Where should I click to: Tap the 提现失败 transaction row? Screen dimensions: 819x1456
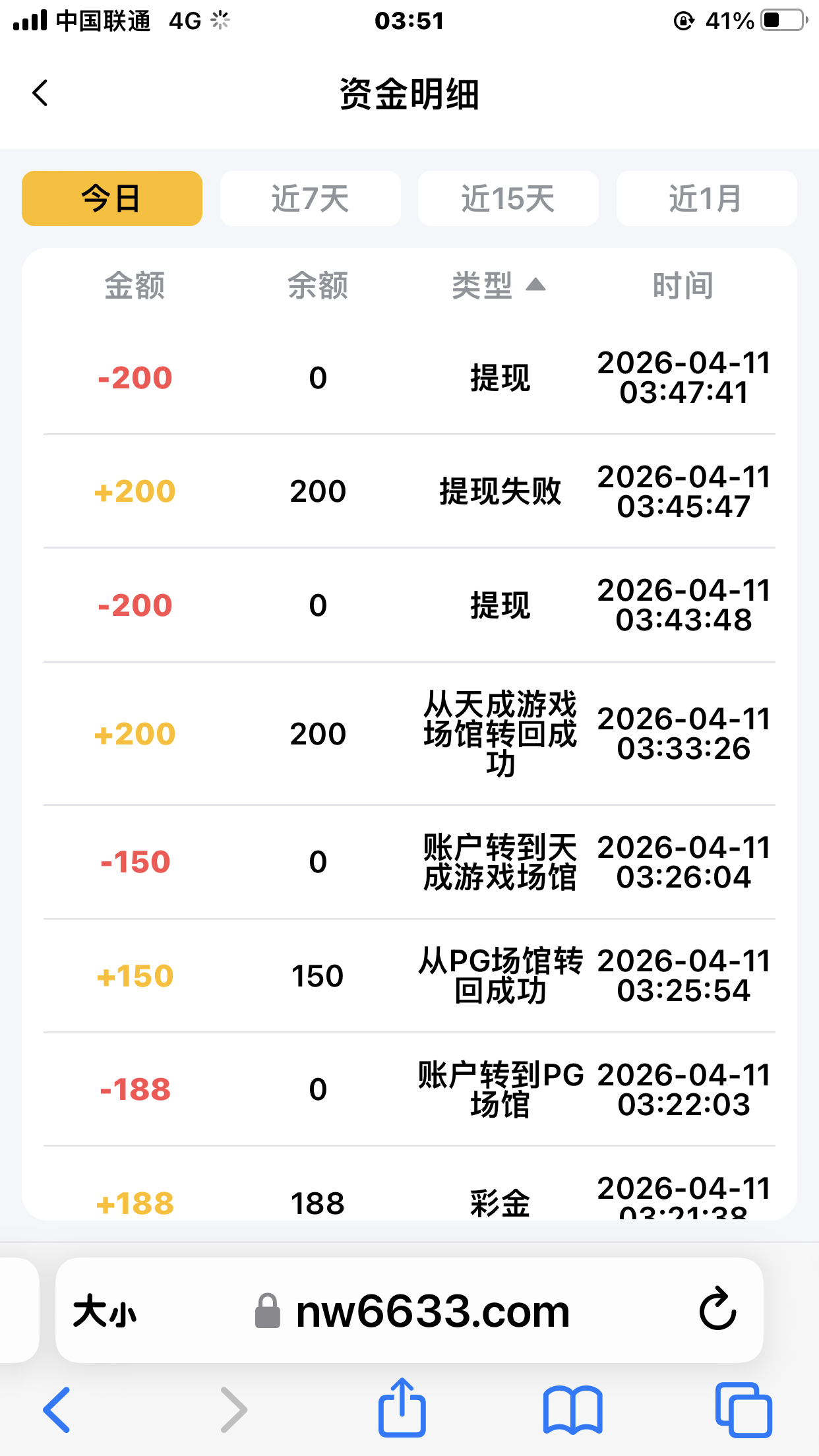[x=409, y=491]
